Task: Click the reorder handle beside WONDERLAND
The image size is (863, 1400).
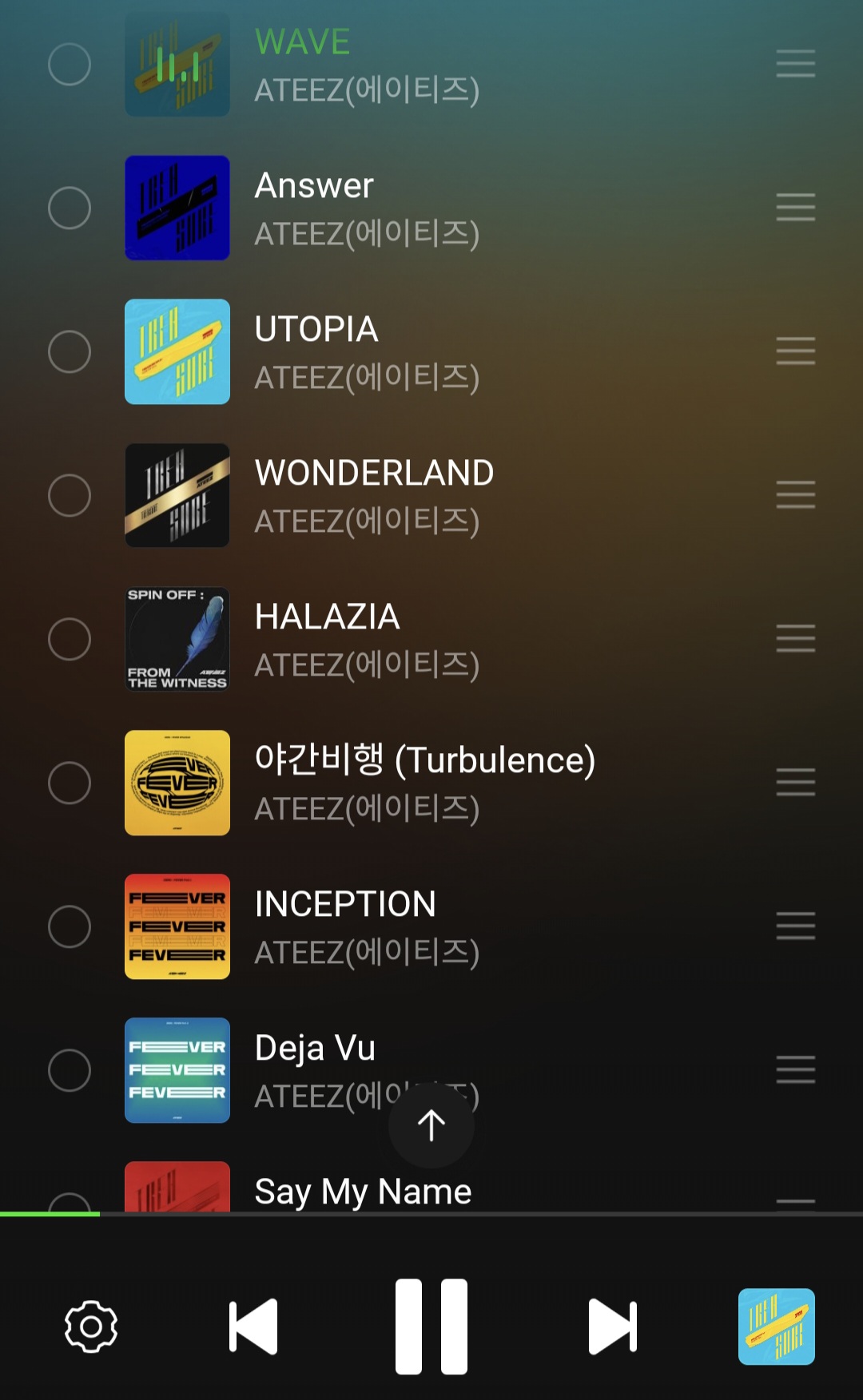Action: pos(794,495)
